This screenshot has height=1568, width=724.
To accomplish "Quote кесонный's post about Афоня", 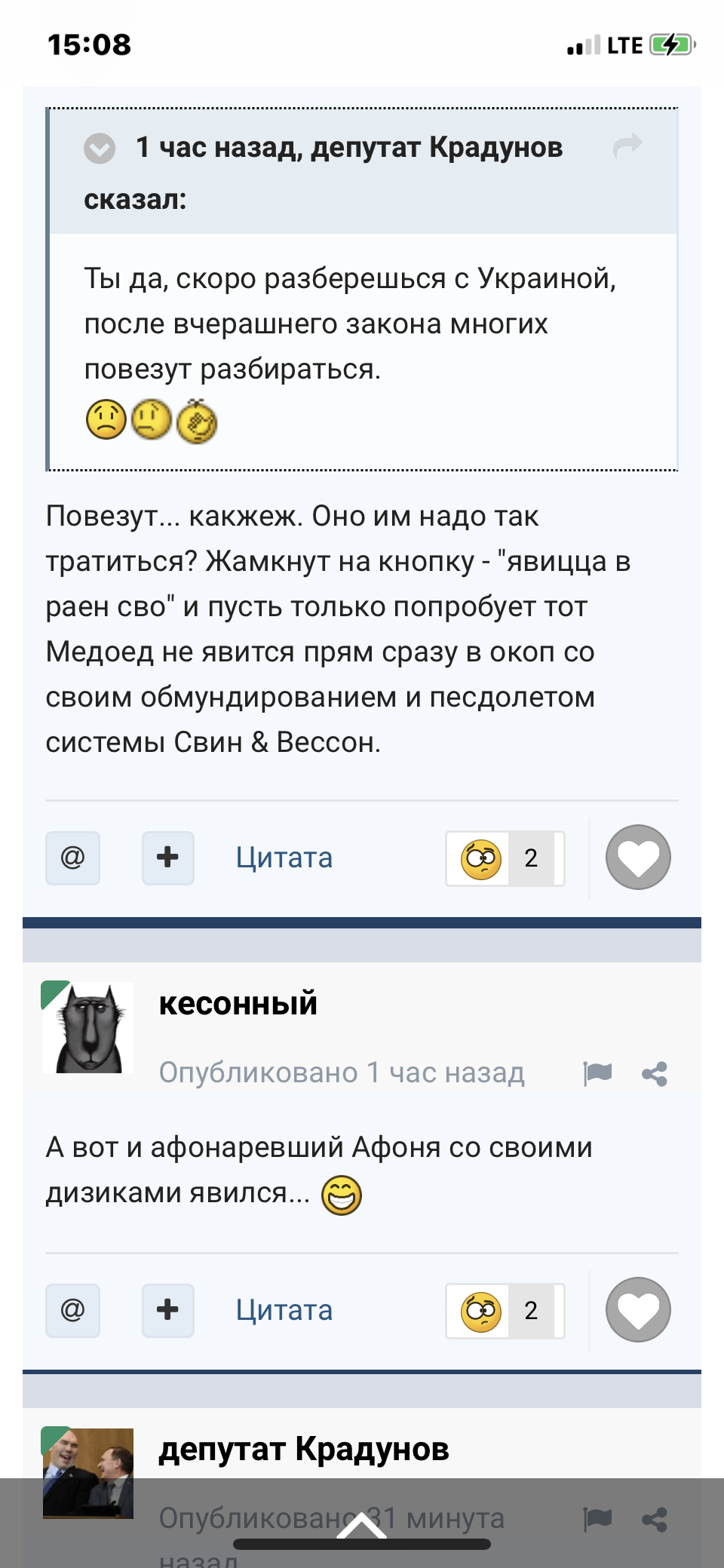I will (284, 1310).
